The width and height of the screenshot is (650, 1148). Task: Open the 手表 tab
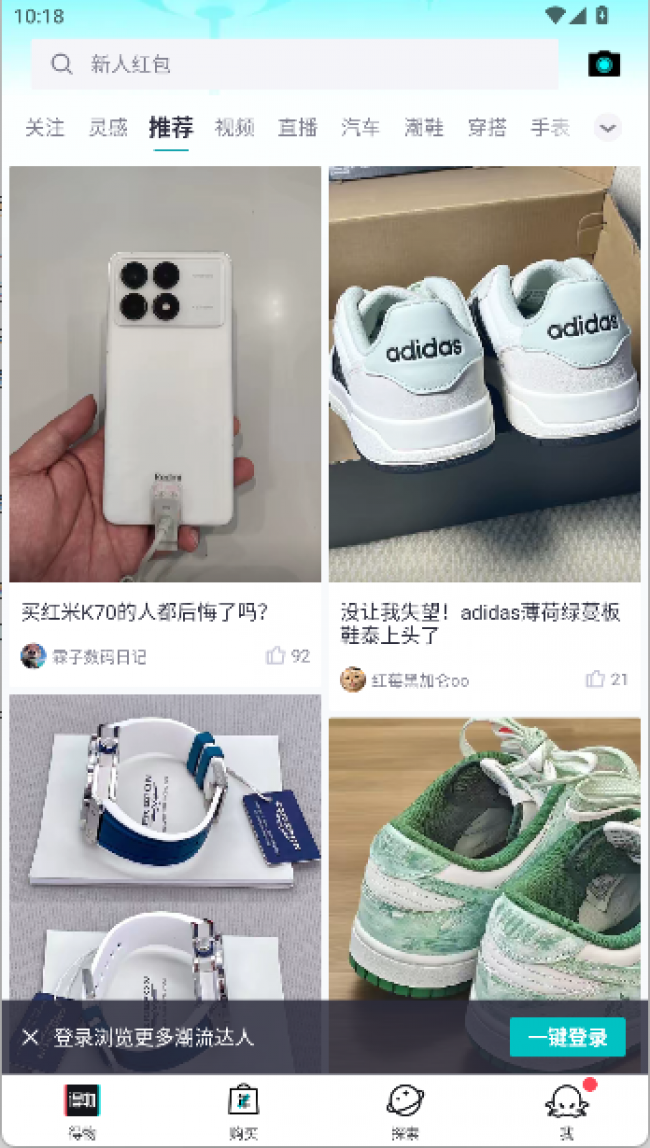(x=550, y=127)
